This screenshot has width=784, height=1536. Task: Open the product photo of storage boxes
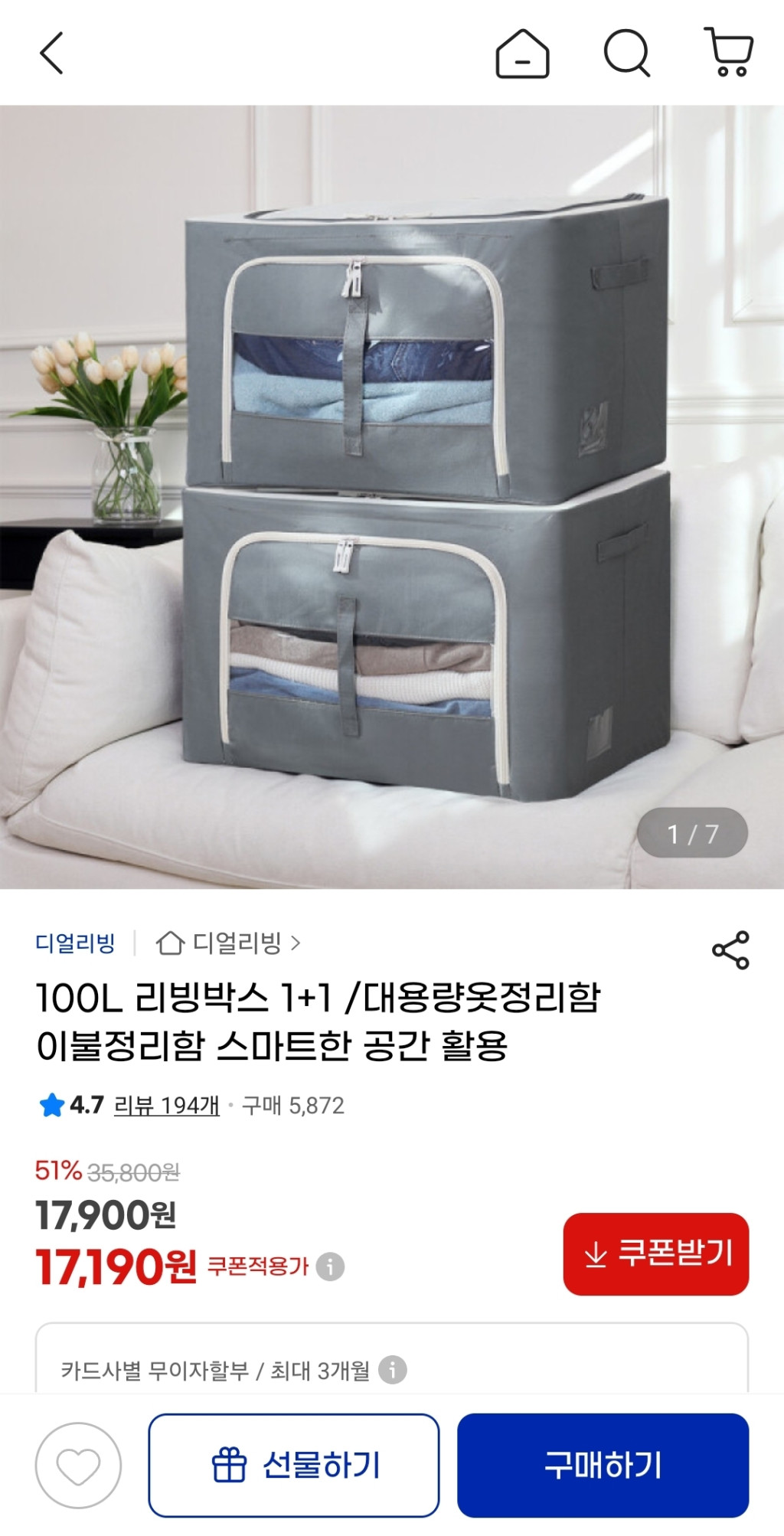tap(392, 496)
